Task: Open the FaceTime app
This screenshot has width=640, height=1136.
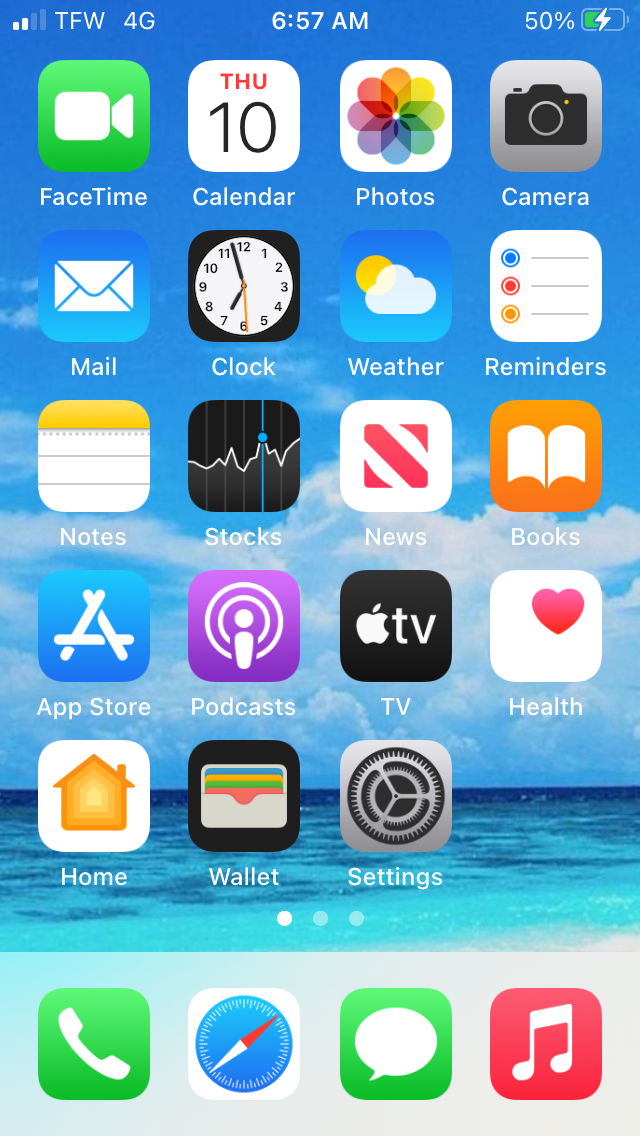Action: (94, 116)
